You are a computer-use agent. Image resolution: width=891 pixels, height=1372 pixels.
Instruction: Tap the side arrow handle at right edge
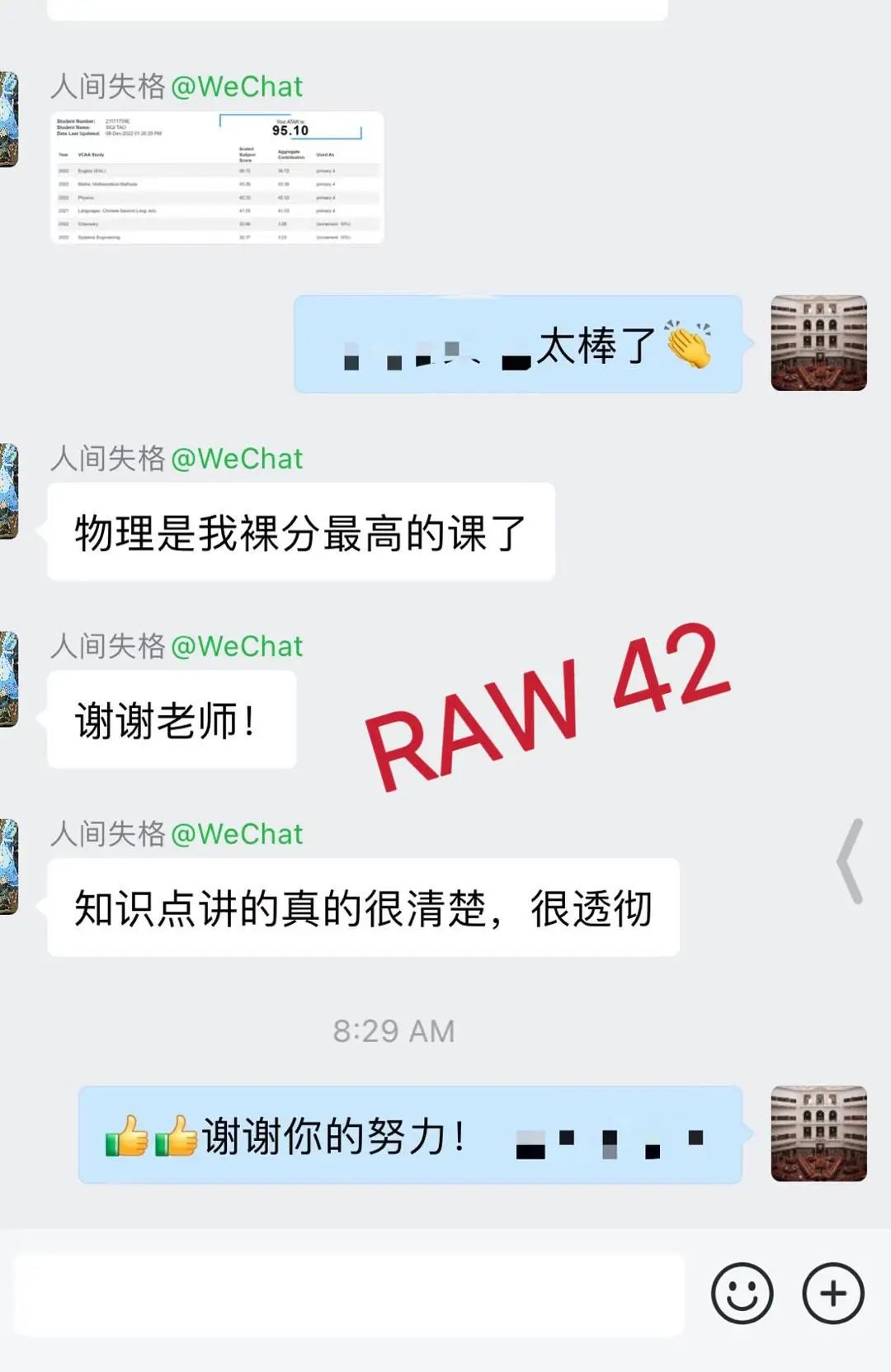(850, 861)
